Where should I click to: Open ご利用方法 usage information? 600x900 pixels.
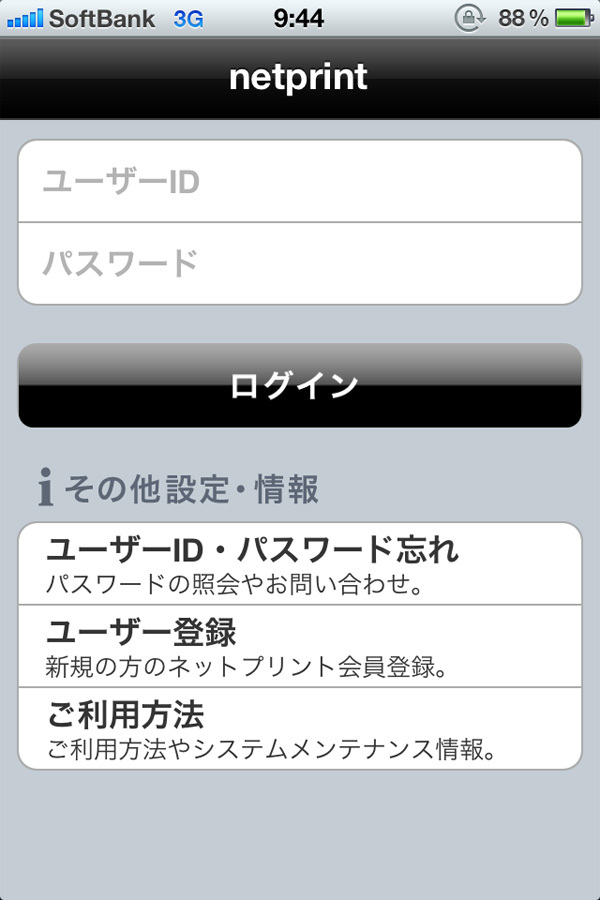(x=300, y=729)
